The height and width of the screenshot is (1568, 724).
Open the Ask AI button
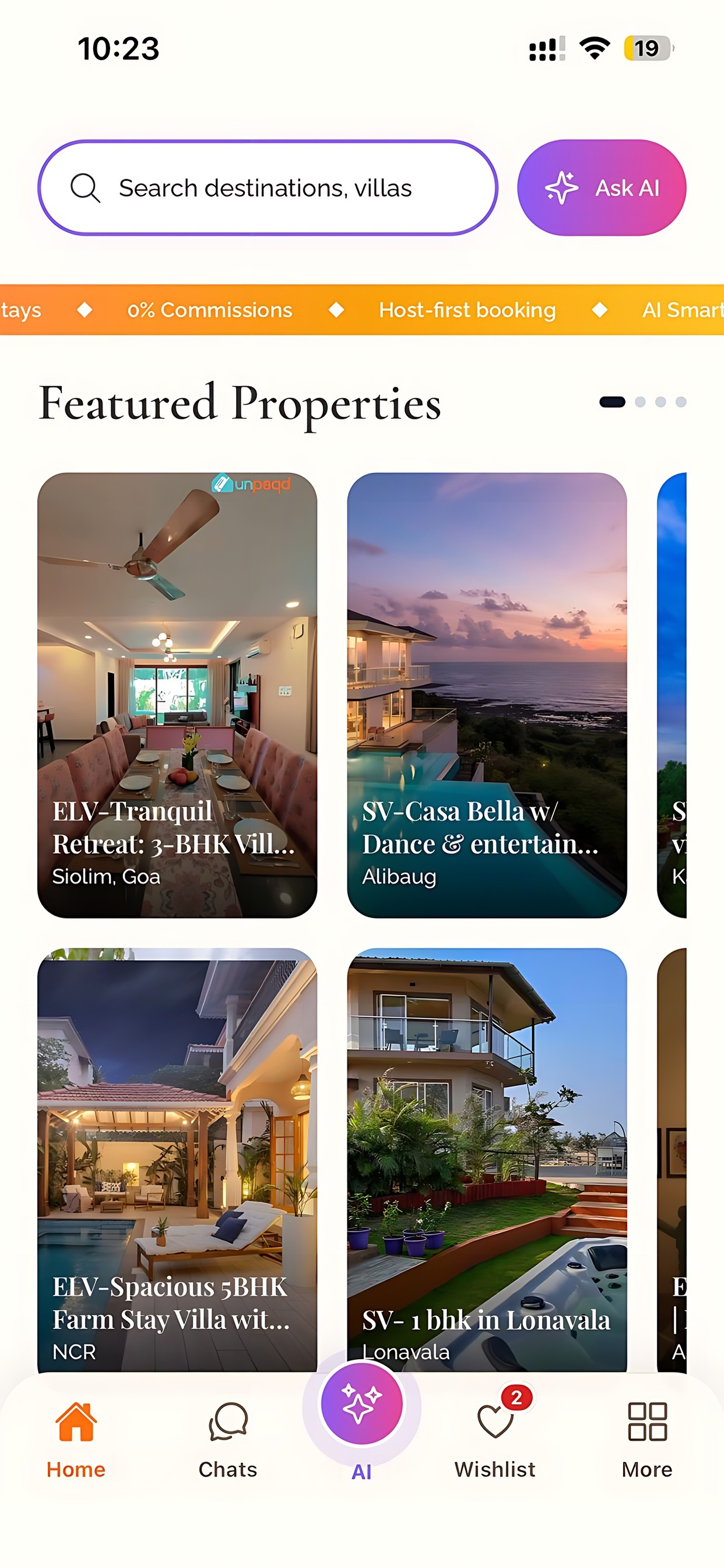pyautogui.click(x=601, y=187)
